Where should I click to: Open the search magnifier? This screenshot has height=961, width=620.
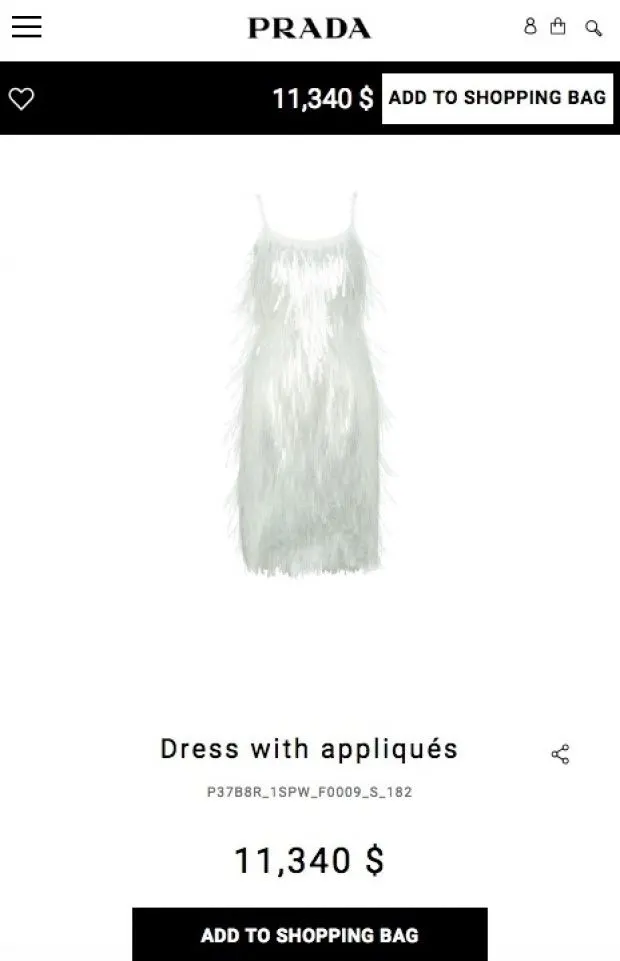(593, 28)
